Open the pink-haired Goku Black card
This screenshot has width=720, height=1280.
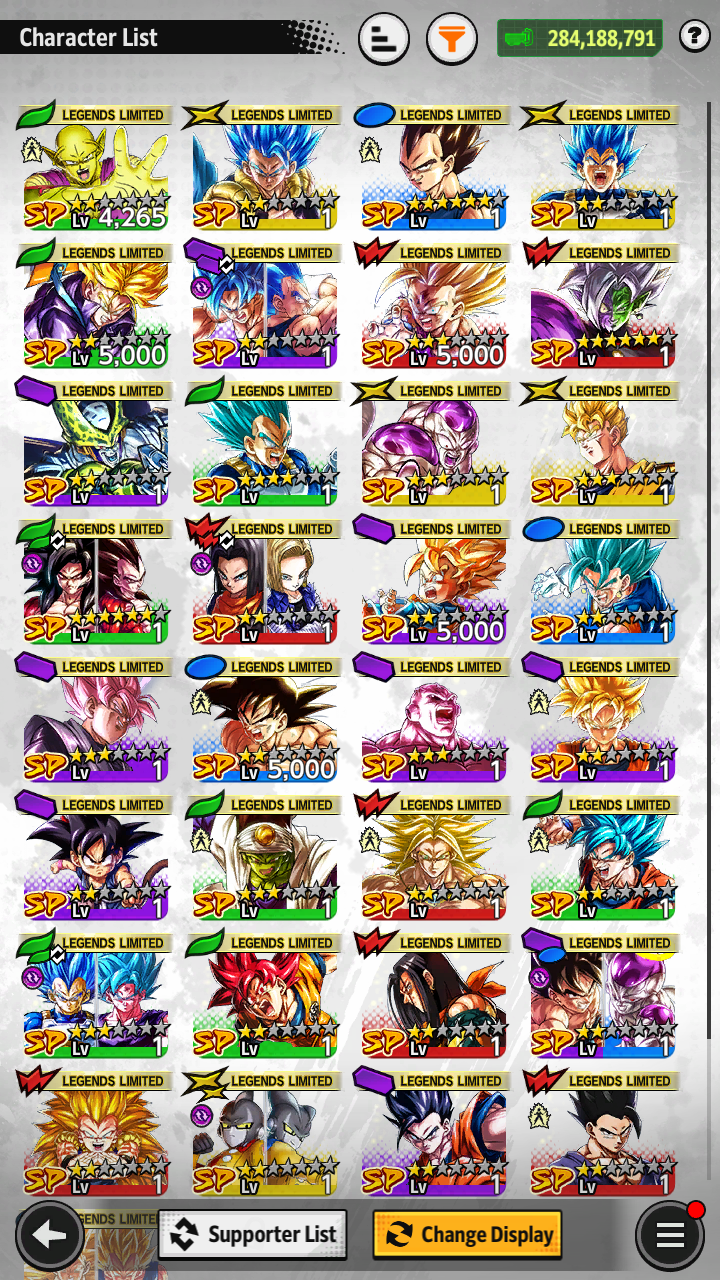pyautogui.click(x=96, y=719)
